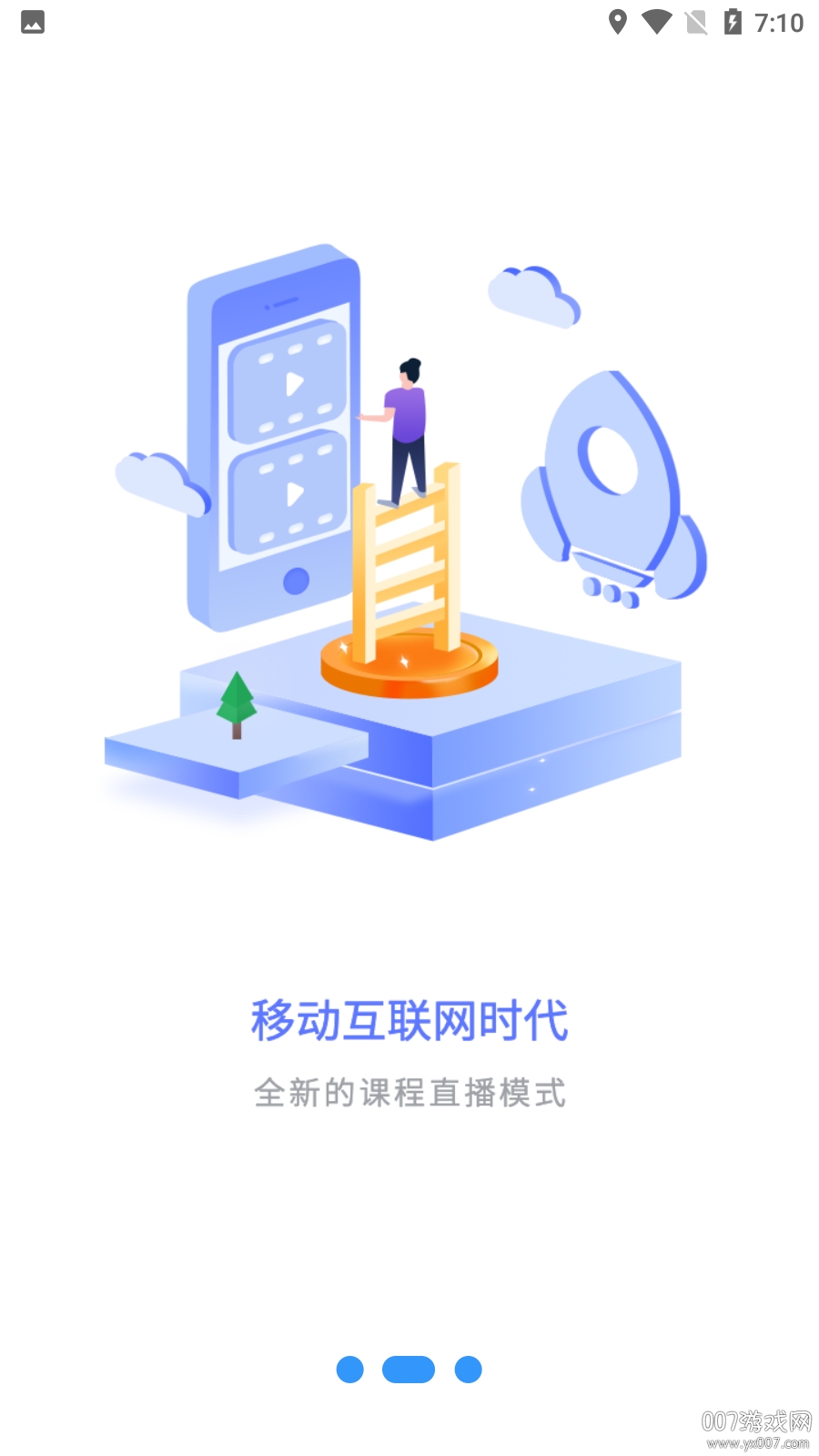Select the active middle page indicator

pos(408,1370)
